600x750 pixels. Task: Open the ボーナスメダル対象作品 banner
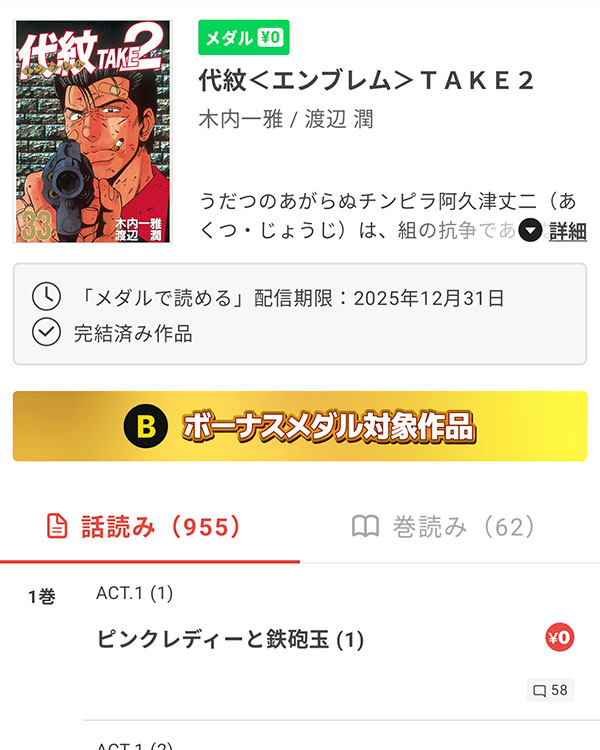pos(300,426)
